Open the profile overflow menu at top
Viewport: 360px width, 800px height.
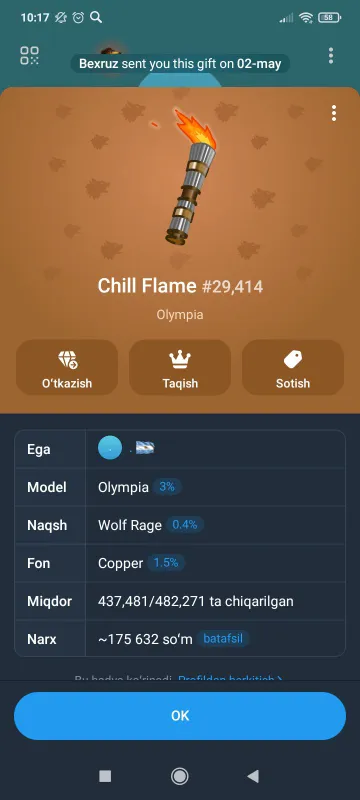(x=331, y=55)
